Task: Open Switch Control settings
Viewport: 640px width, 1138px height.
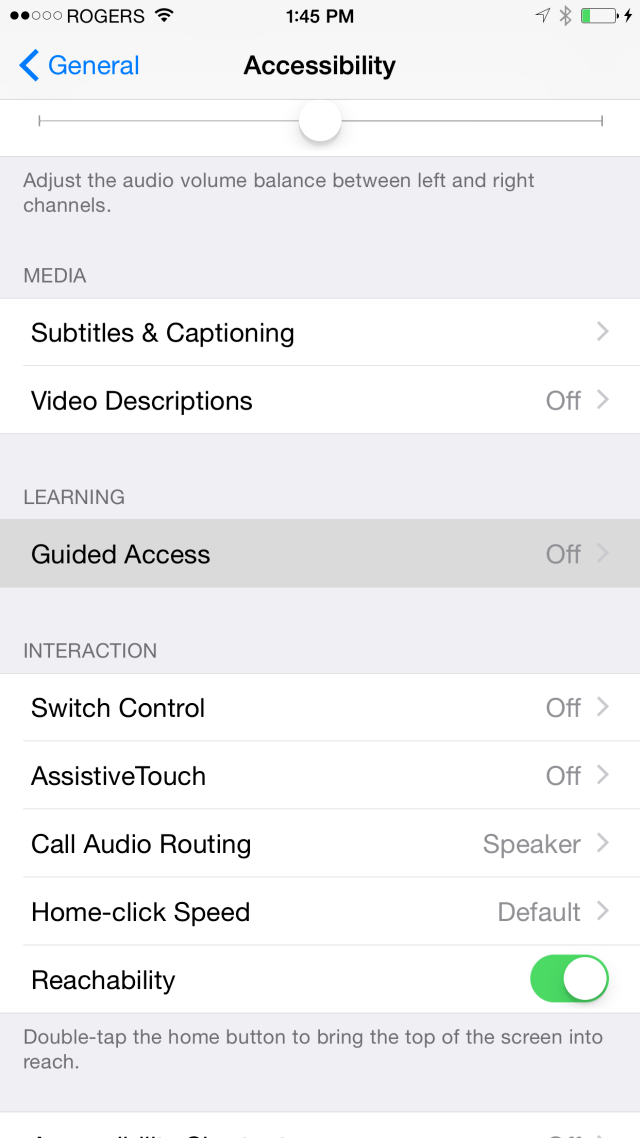Action: click(x=320, y=708)
